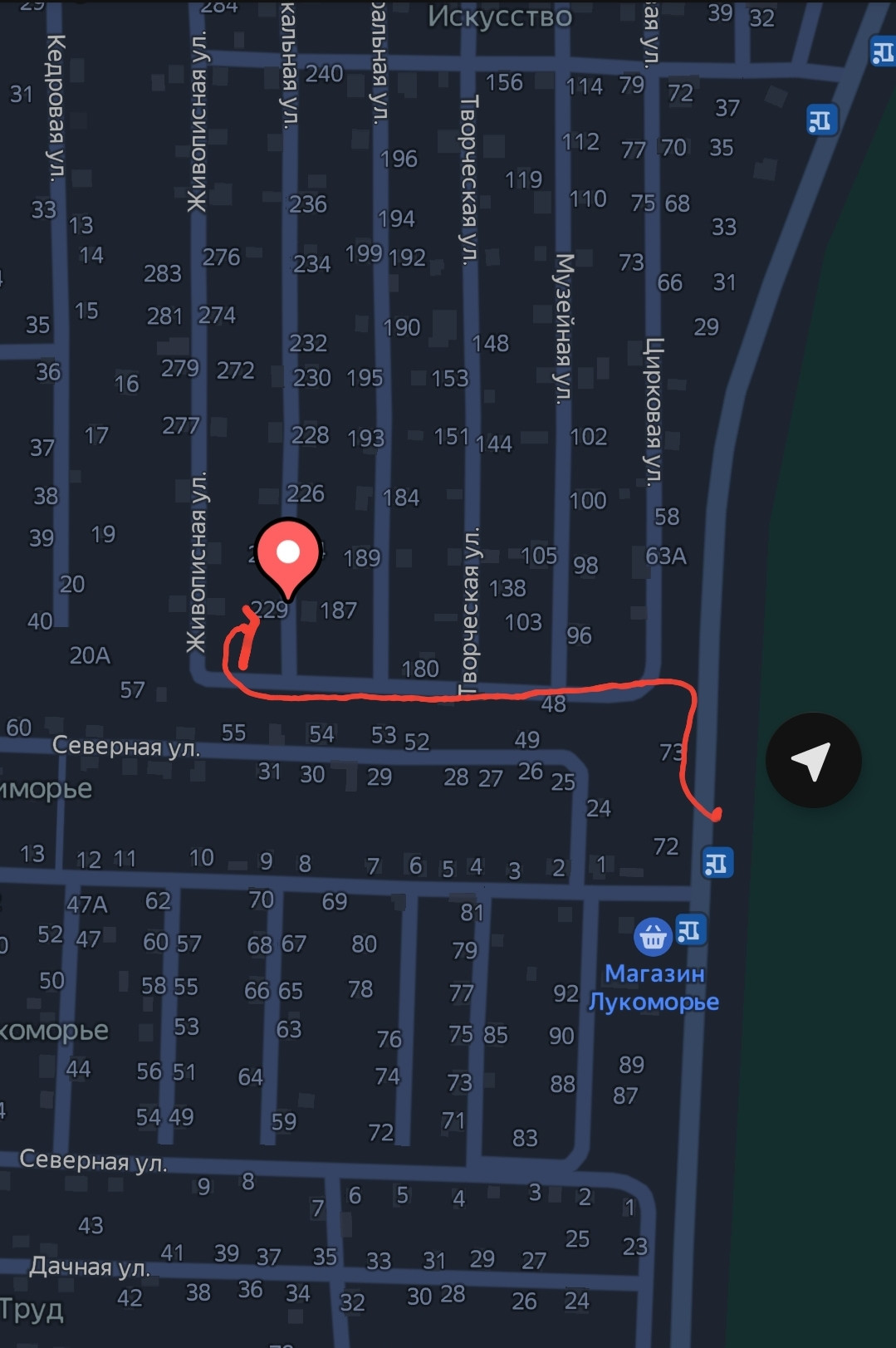Open the Магазин Лукоморье shop marker
The height and width of the screenshot is (1348, 896).
tap(653, 937)
